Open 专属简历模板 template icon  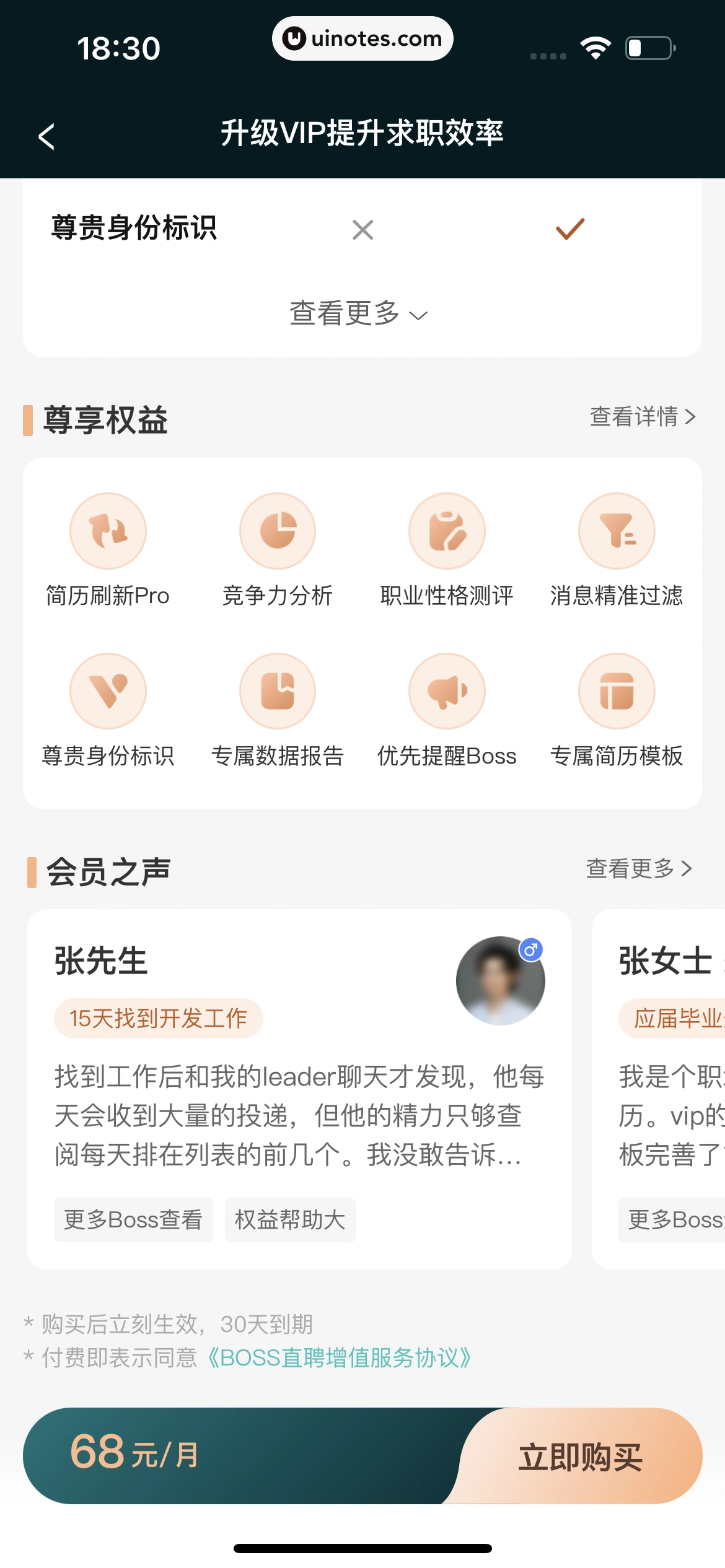(x=617, y=690)
